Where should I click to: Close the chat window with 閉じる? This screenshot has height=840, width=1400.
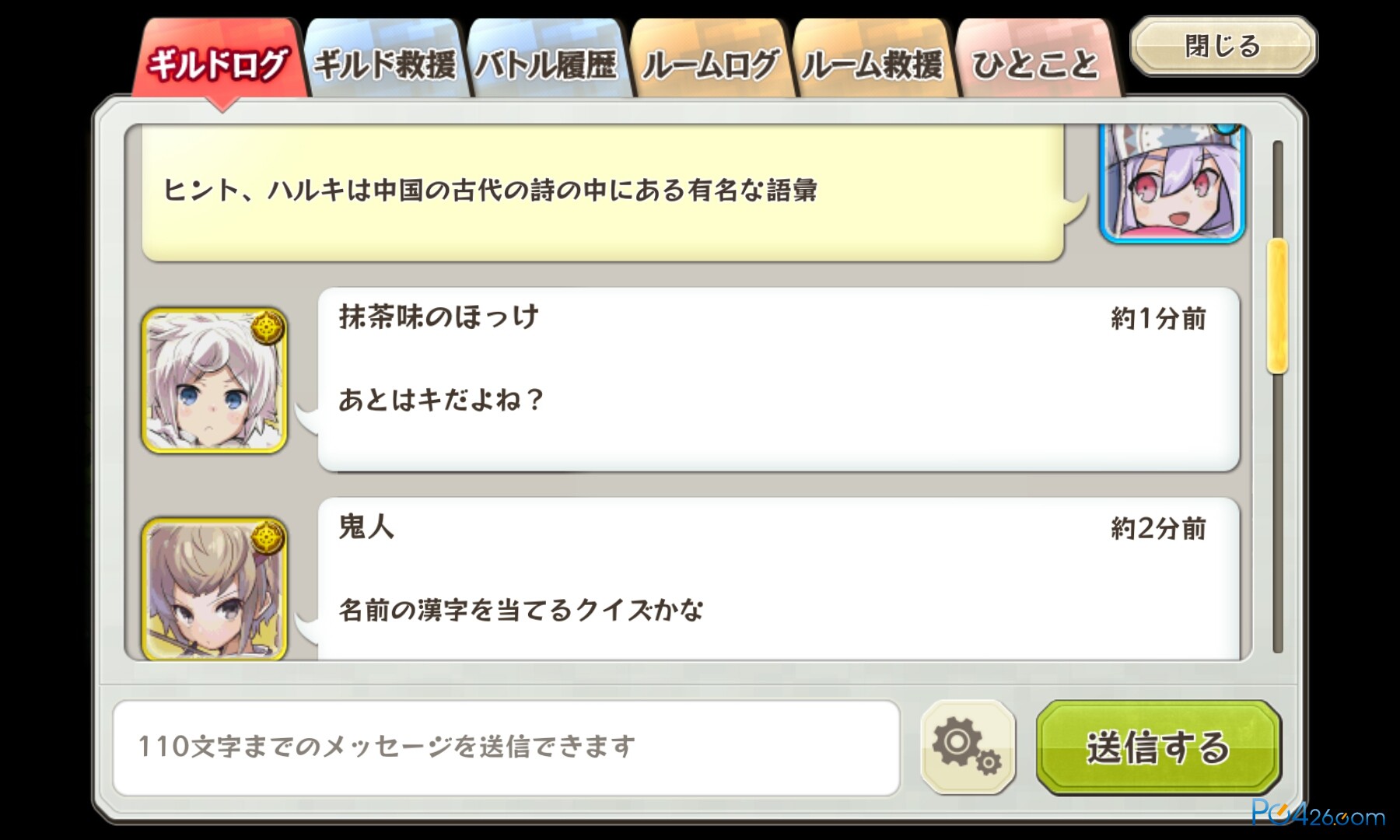pos(1223,46)
